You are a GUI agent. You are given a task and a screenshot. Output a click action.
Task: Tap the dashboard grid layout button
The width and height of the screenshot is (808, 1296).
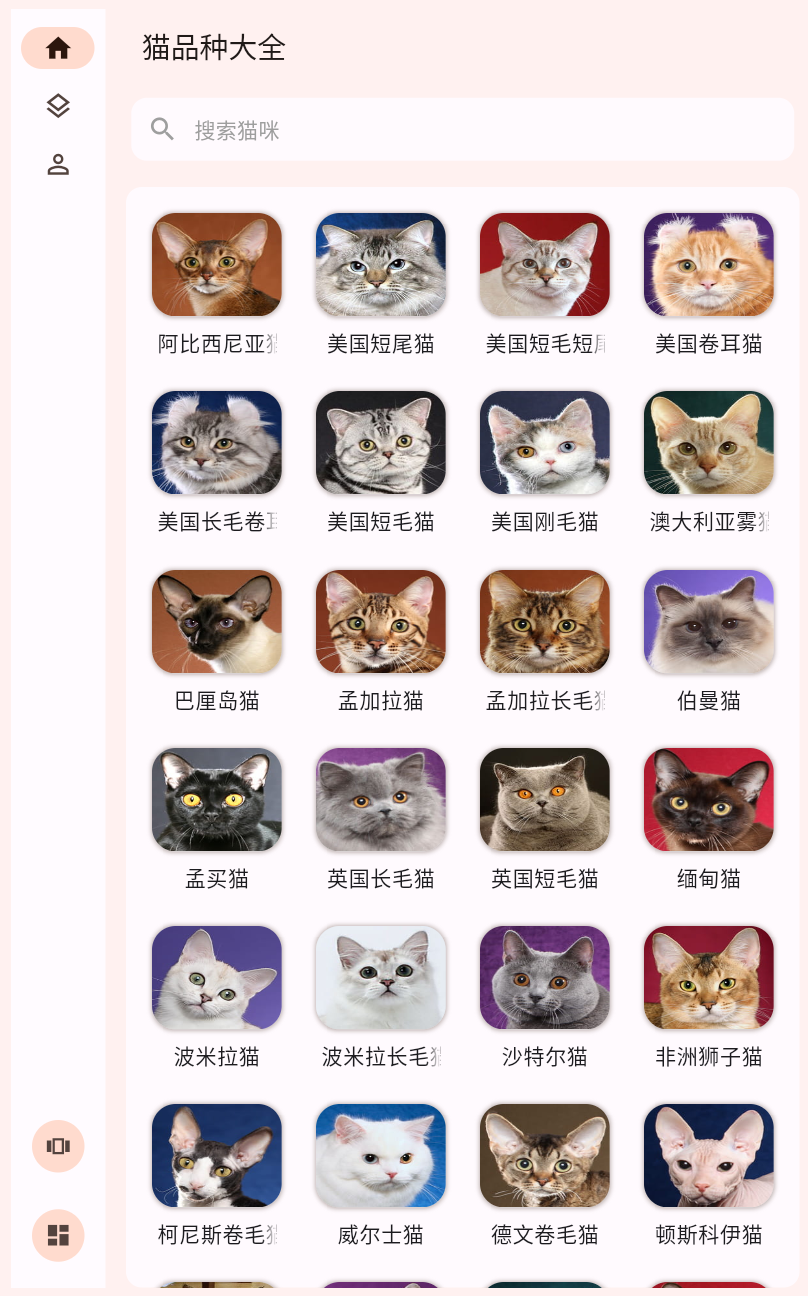pyautogui.click(x=58, y=1235)
